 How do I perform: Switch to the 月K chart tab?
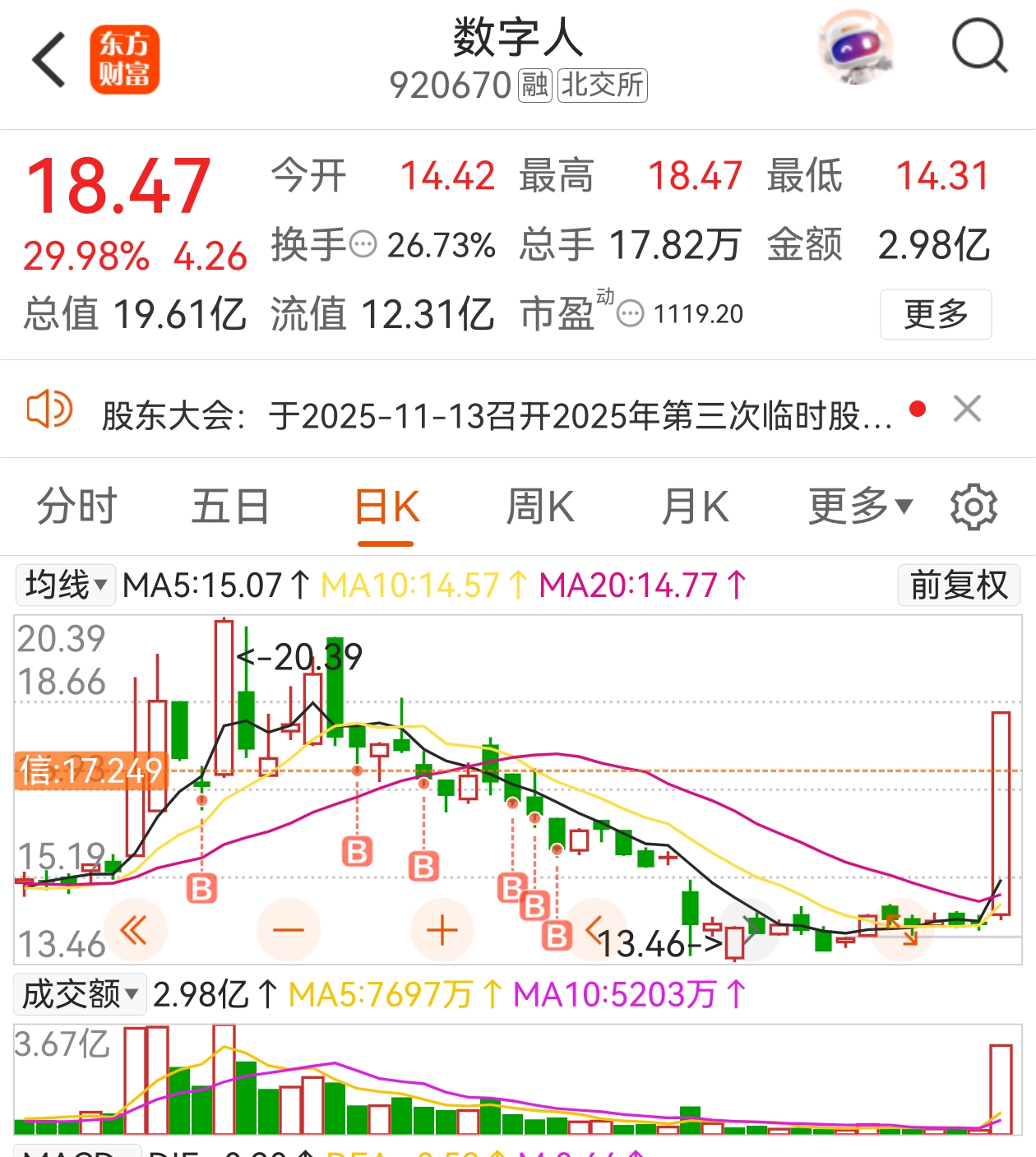[695, 506]
